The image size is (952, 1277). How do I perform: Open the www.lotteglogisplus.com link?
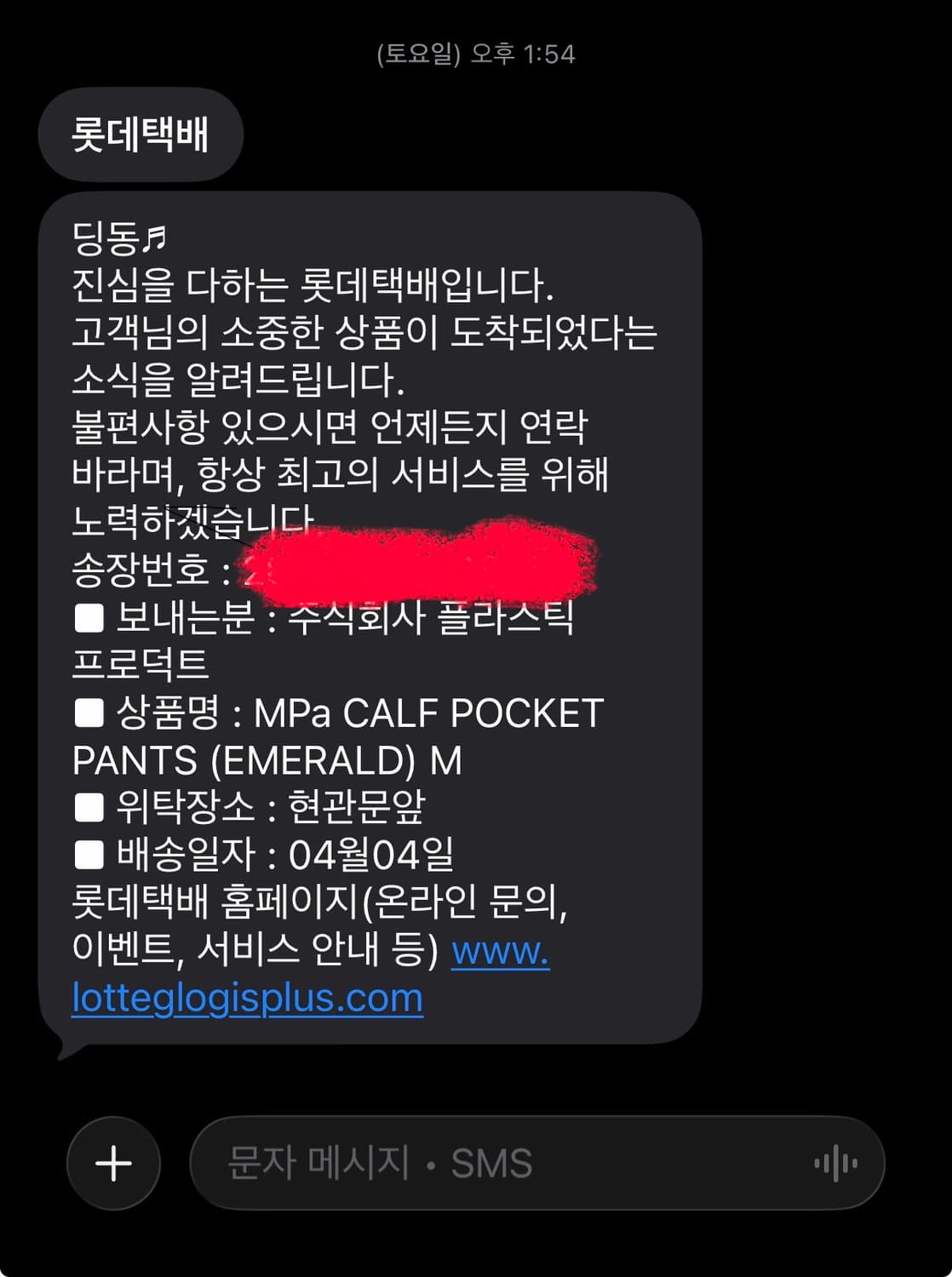click(x=247, y=999)
